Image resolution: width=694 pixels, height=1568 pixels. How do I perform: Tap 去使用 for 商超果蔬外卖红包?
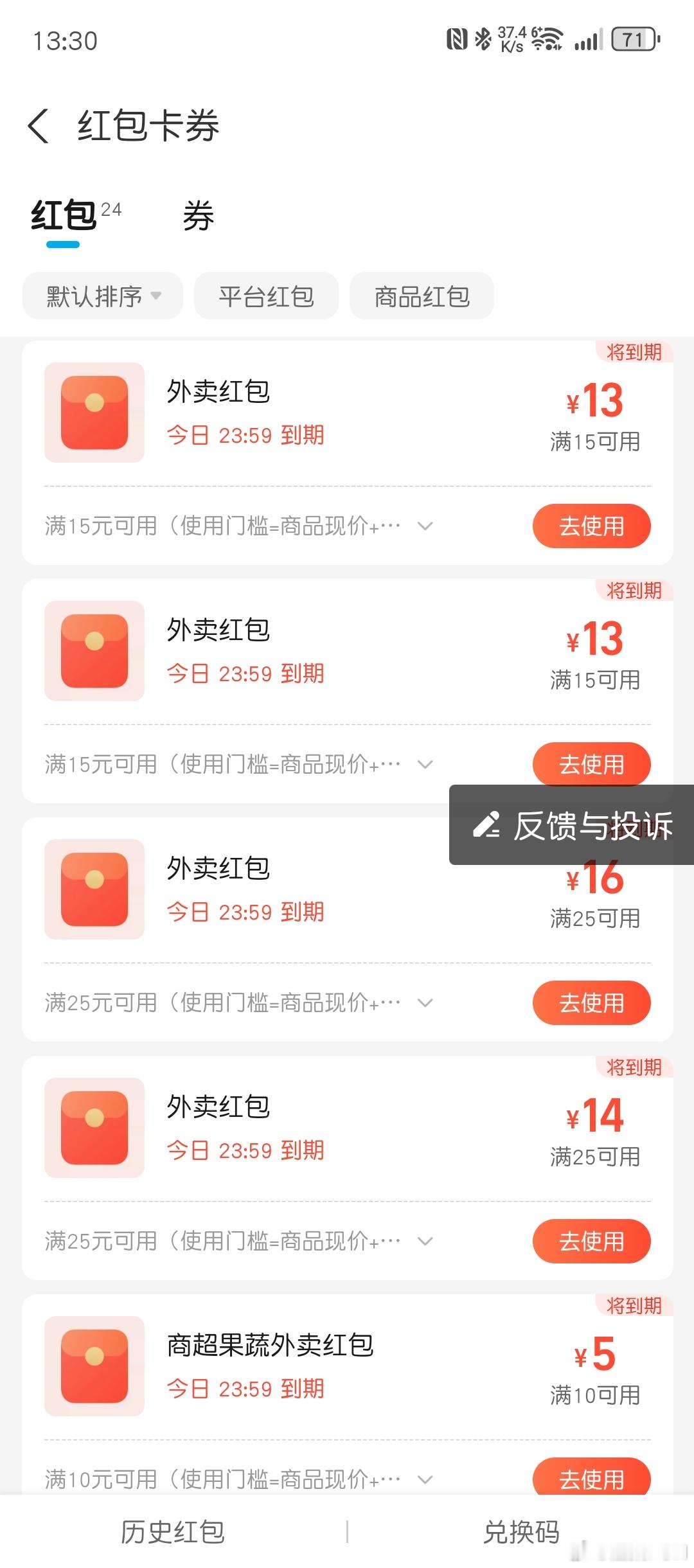[591, 1478]
